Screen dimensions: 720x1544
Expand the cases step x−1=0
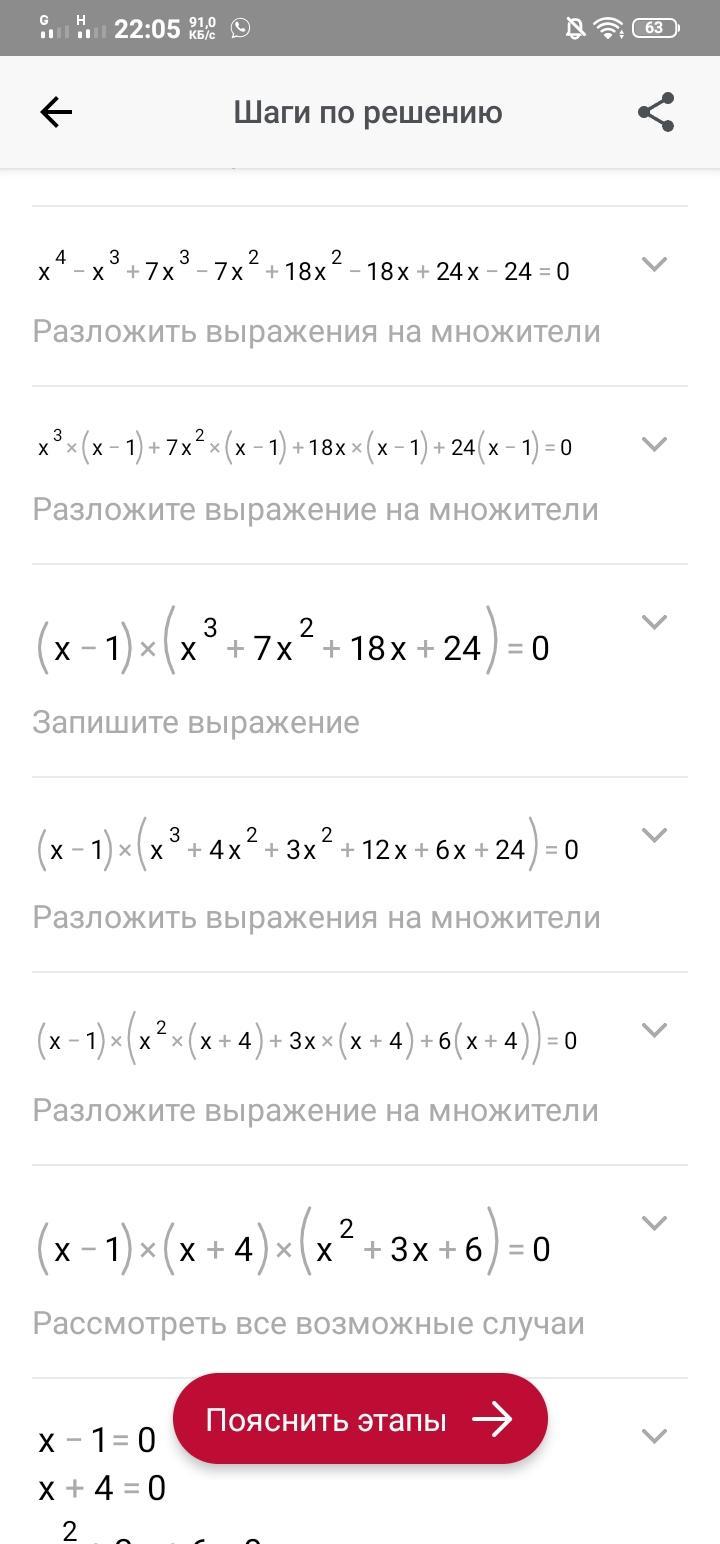point(654,1436)
